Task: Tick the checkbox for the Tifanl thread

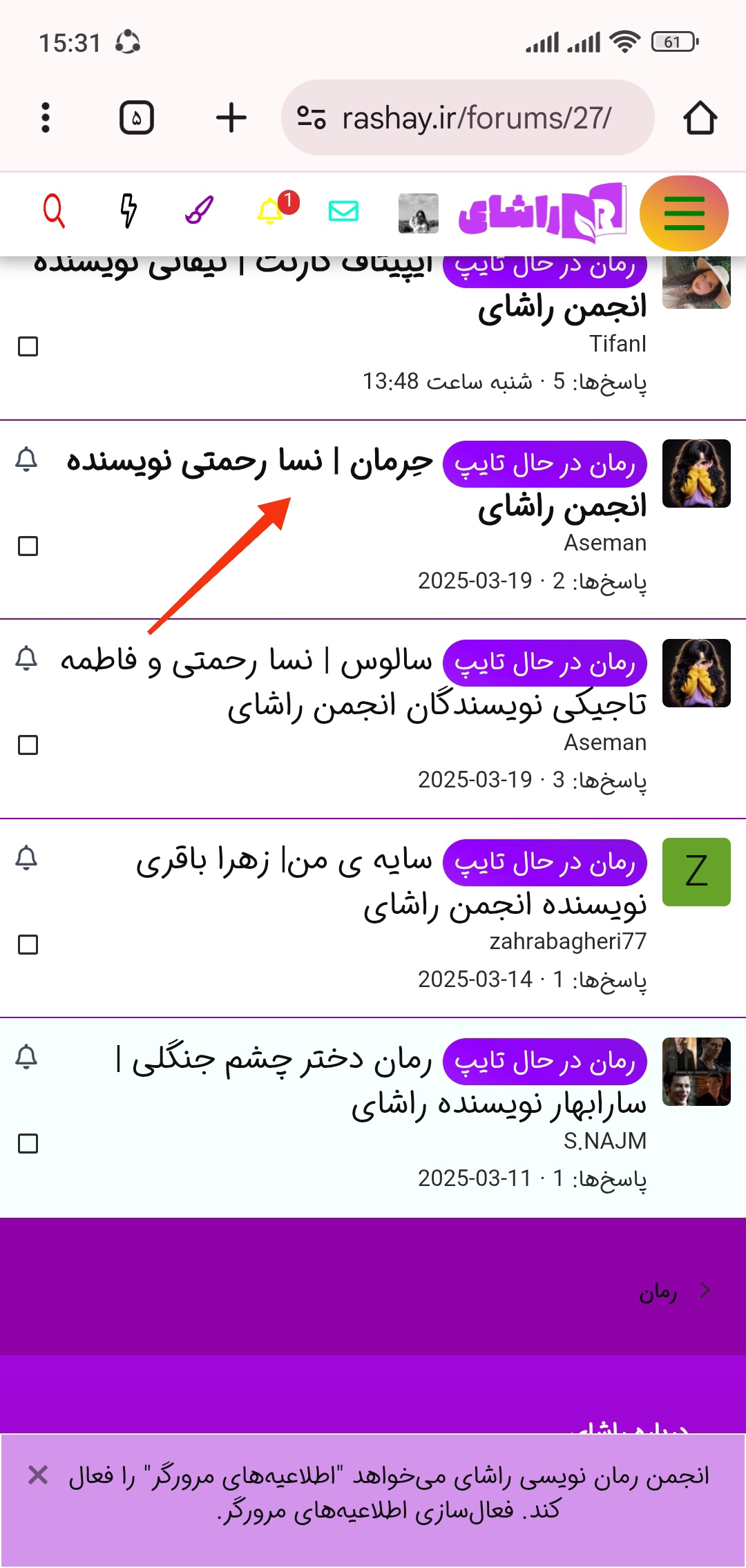Action: coord(28,347)
